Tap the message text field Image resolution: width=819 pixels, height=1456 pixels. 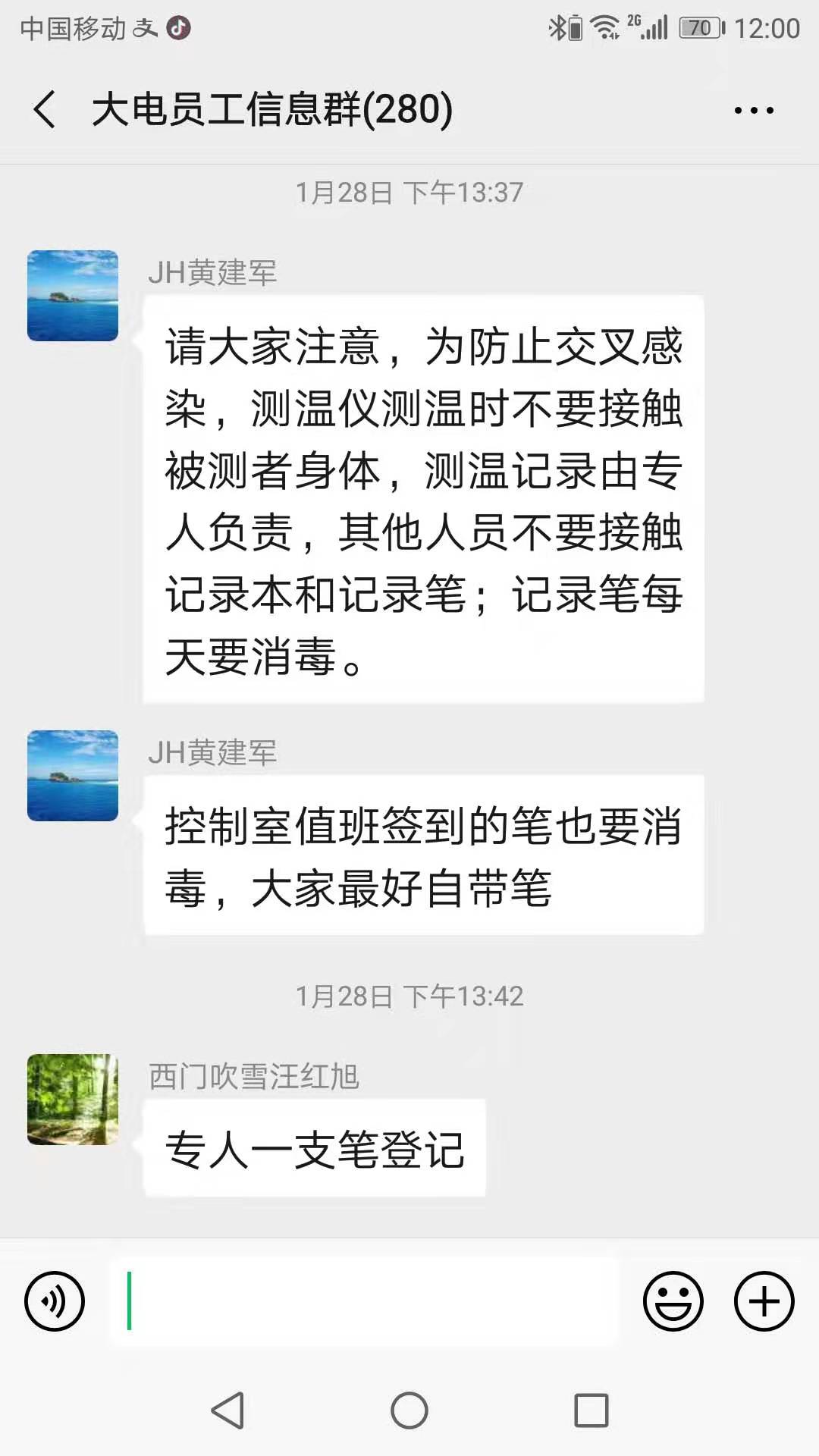(364, 1301)
